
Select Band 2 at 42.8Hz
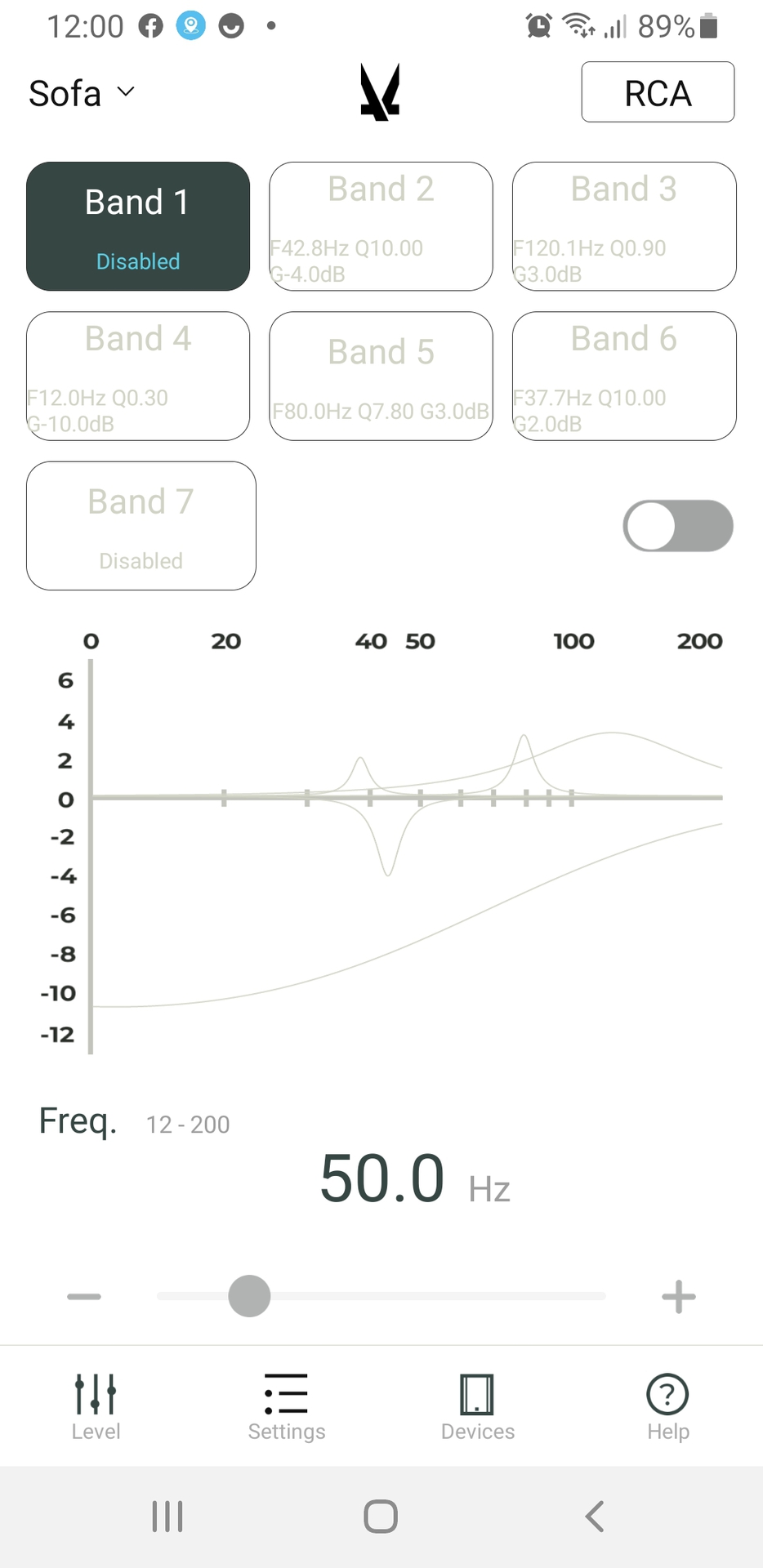click(381, 226)
